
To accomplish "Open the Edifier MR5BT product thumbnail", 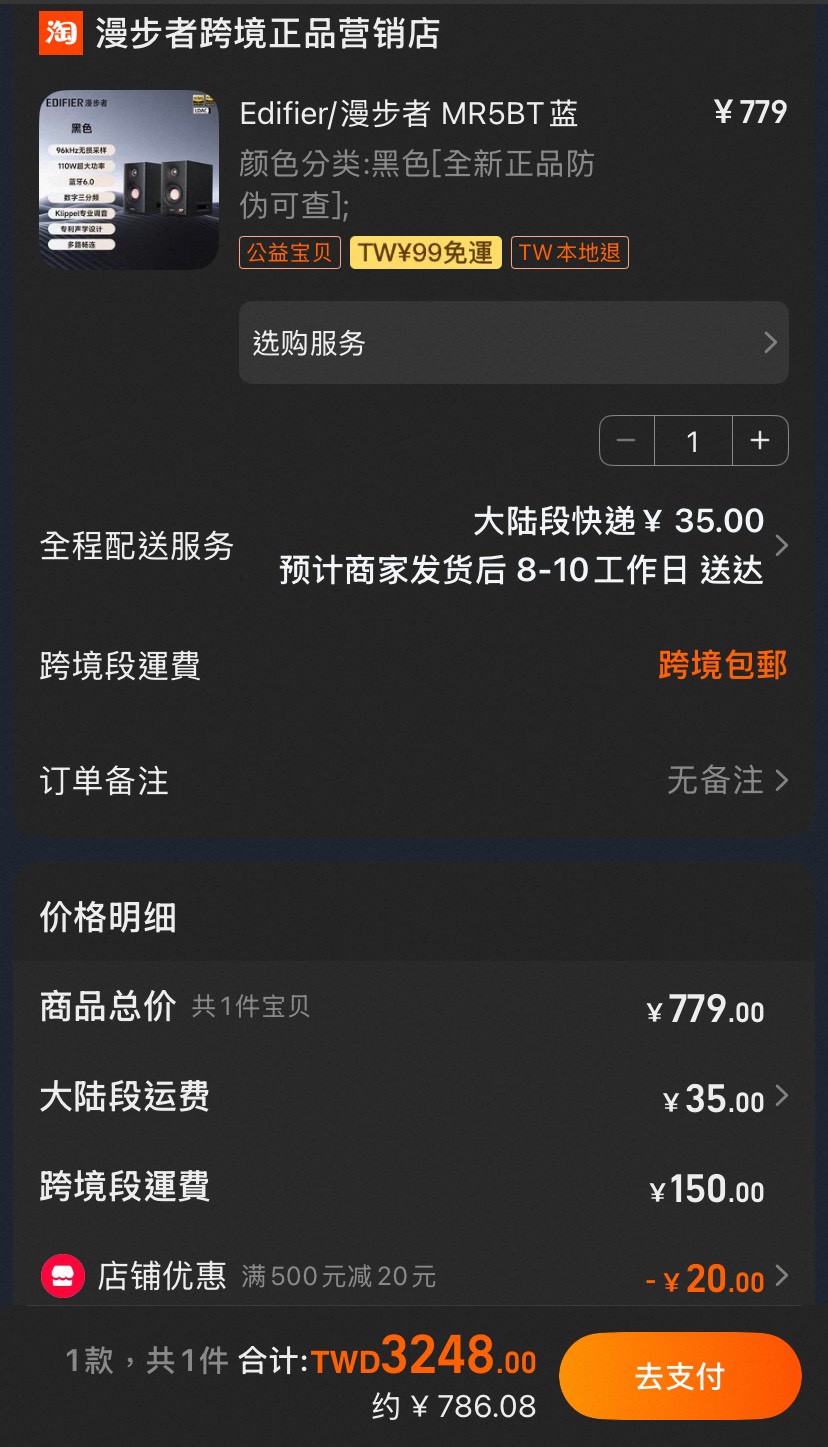I will [x=129, y=180].
